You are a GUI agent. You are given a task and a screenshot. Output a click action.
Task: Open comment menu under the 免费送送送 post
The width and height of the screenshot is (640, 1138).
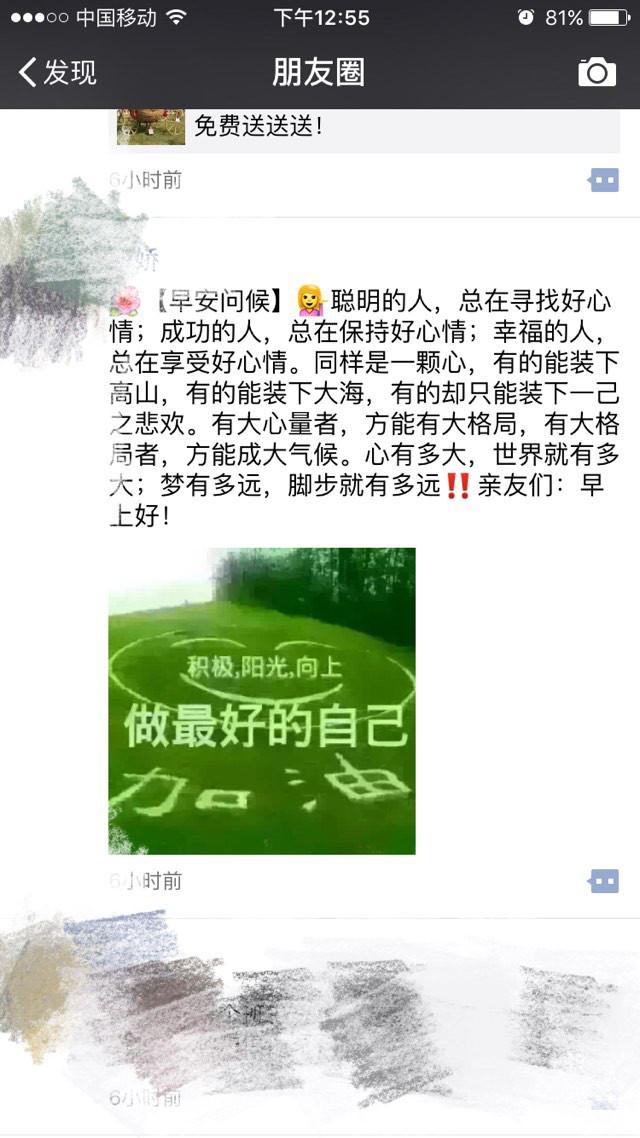[604, 180]
